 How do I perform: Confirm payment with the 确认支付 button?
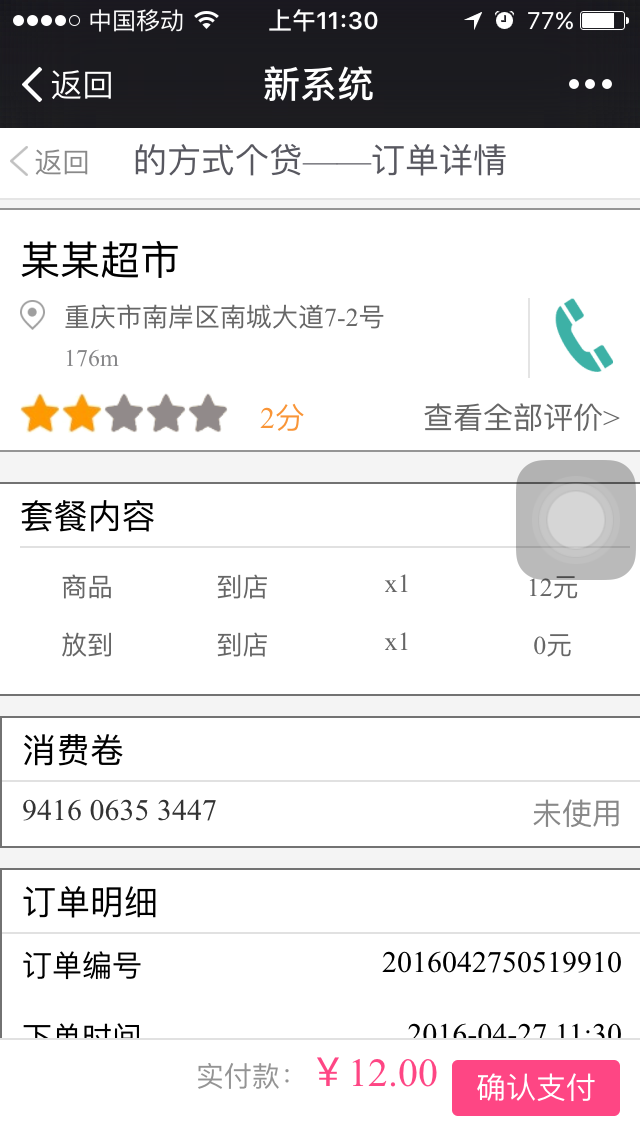coord(535,1087)
